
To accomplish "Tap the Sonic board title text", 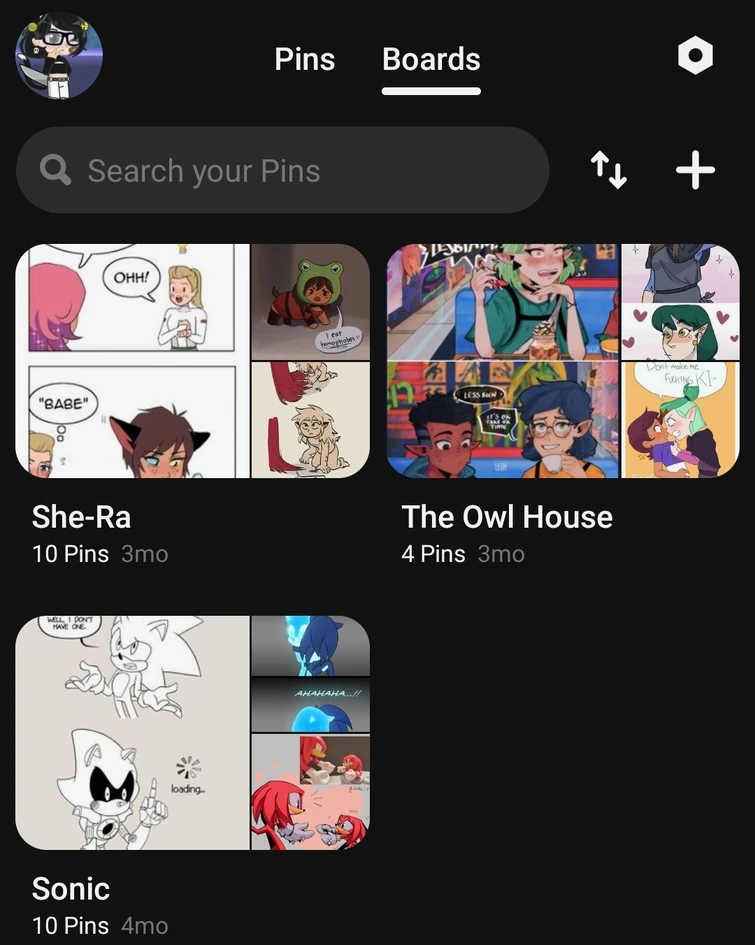I will pos(68,890).
